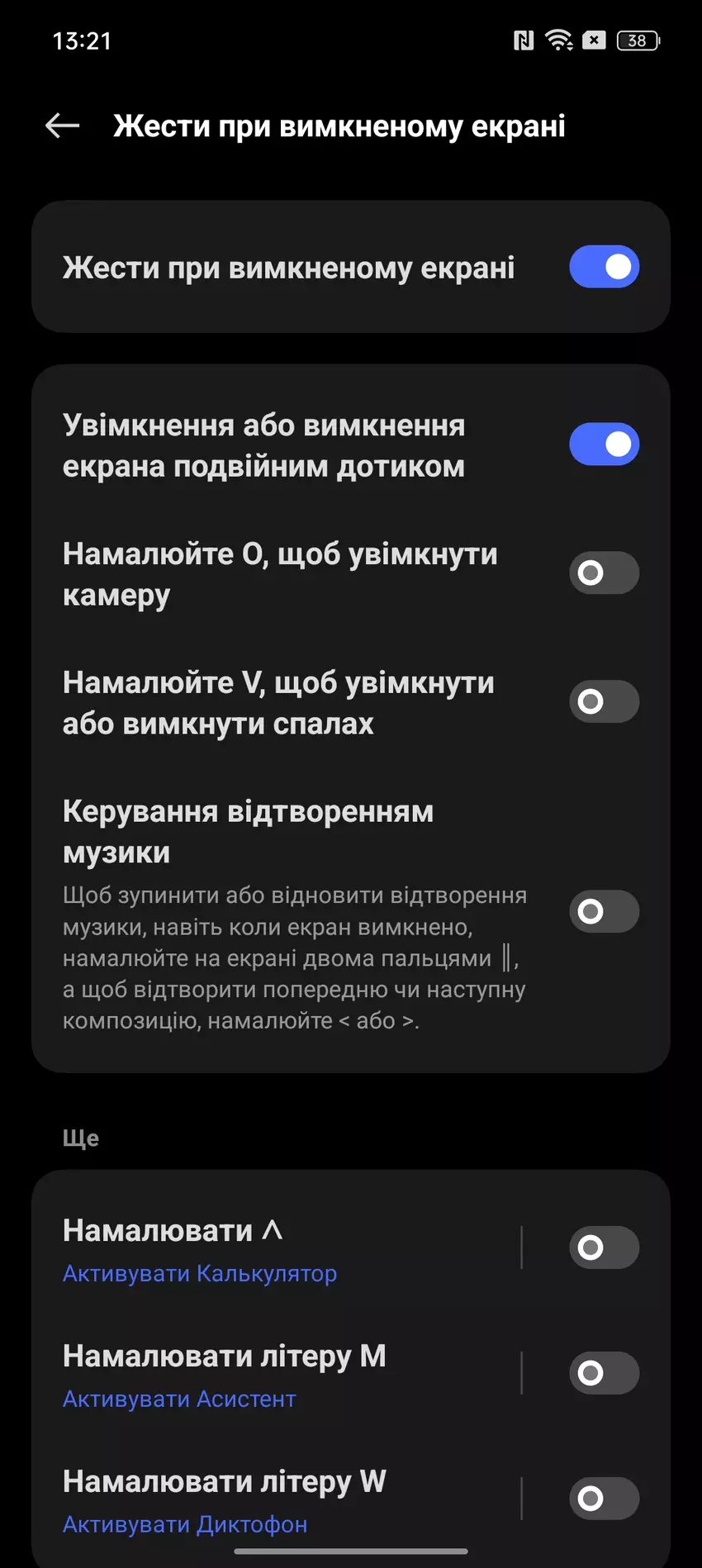Screen dimensions: 702x1568
Task: Open Намалювати ^ gesture settings
Action: (x=273, y=1249)
